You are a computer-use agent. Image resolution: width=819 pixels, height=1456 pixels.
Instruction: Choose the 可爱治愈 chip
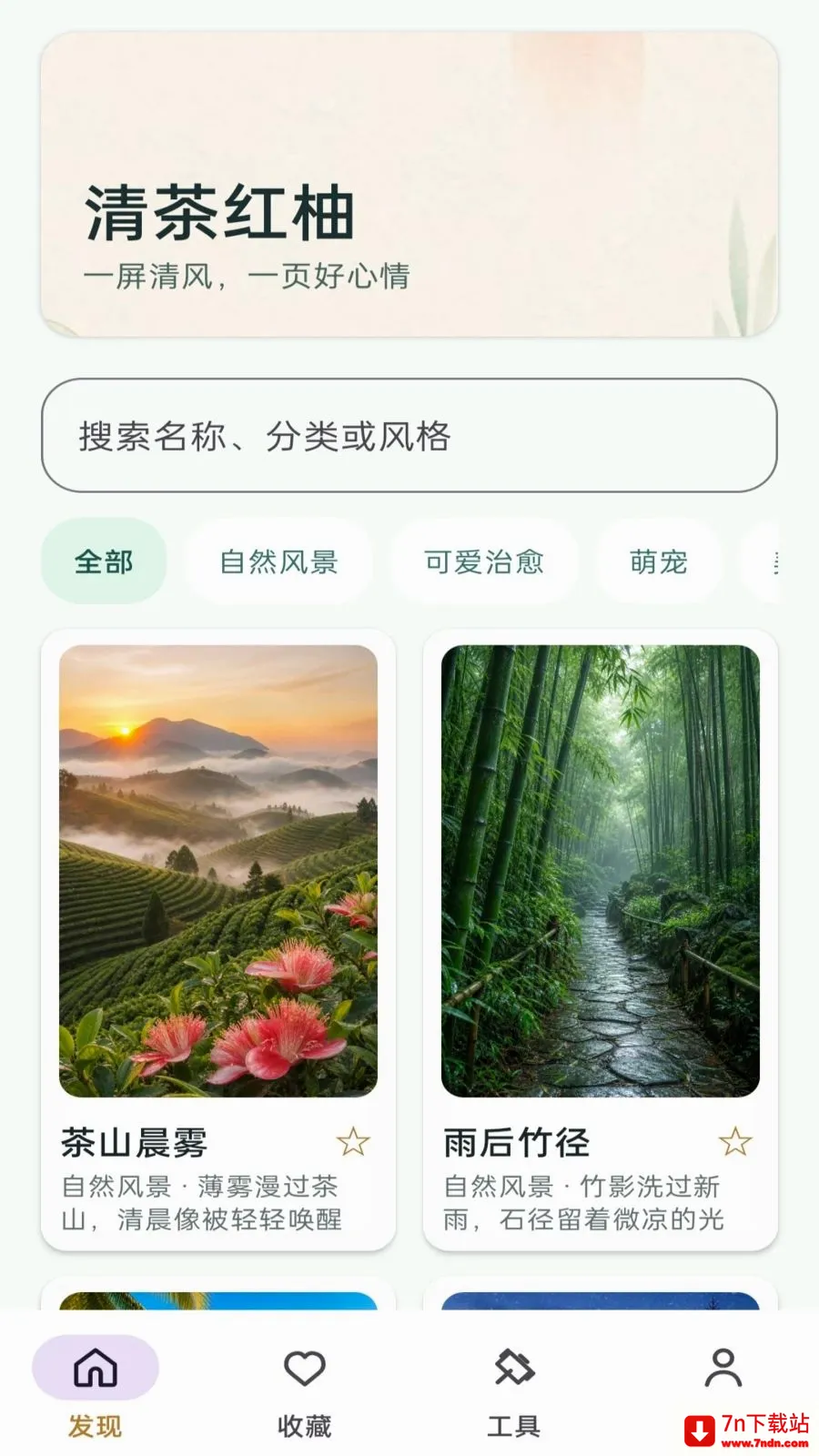tap(483, 561)
